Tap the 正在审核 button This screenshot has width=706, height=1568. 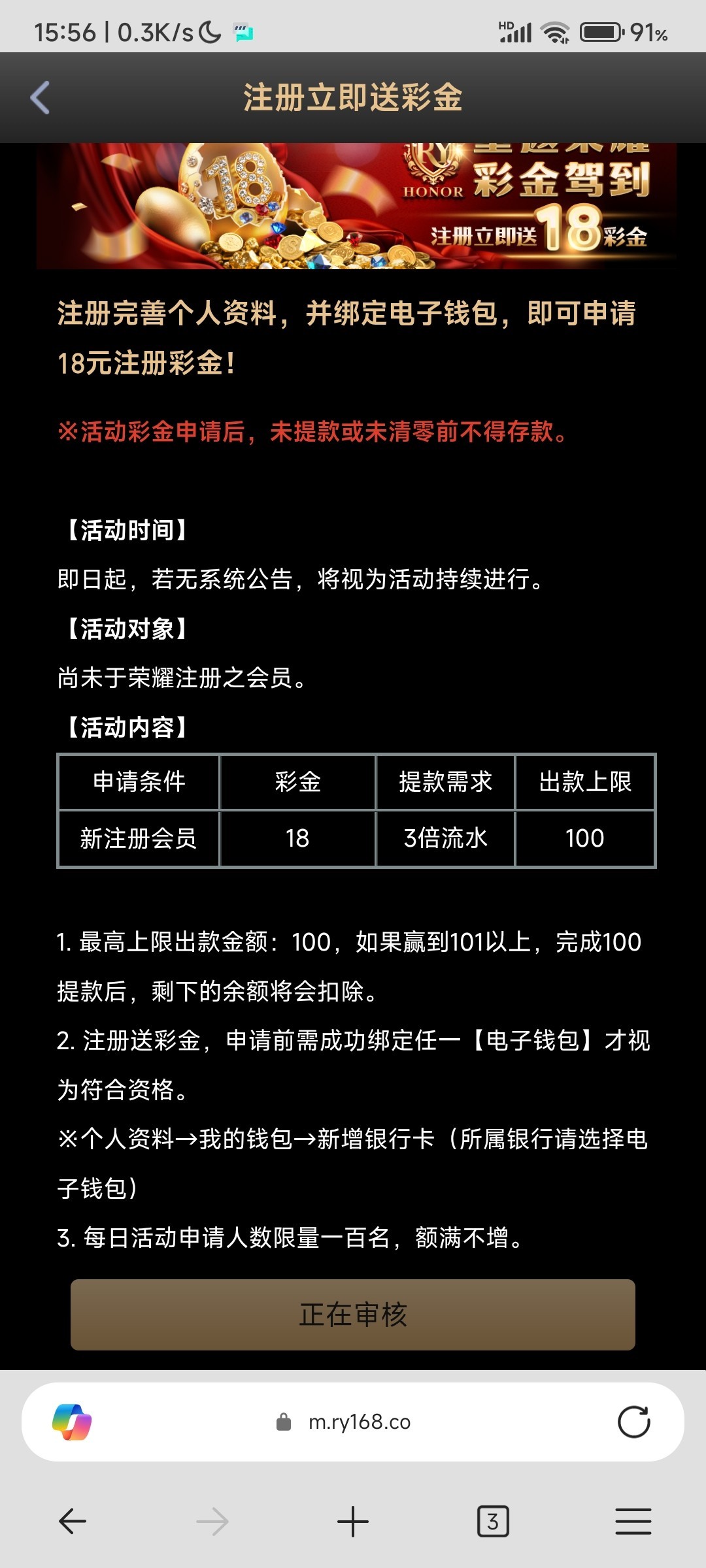pos(353,1315)
